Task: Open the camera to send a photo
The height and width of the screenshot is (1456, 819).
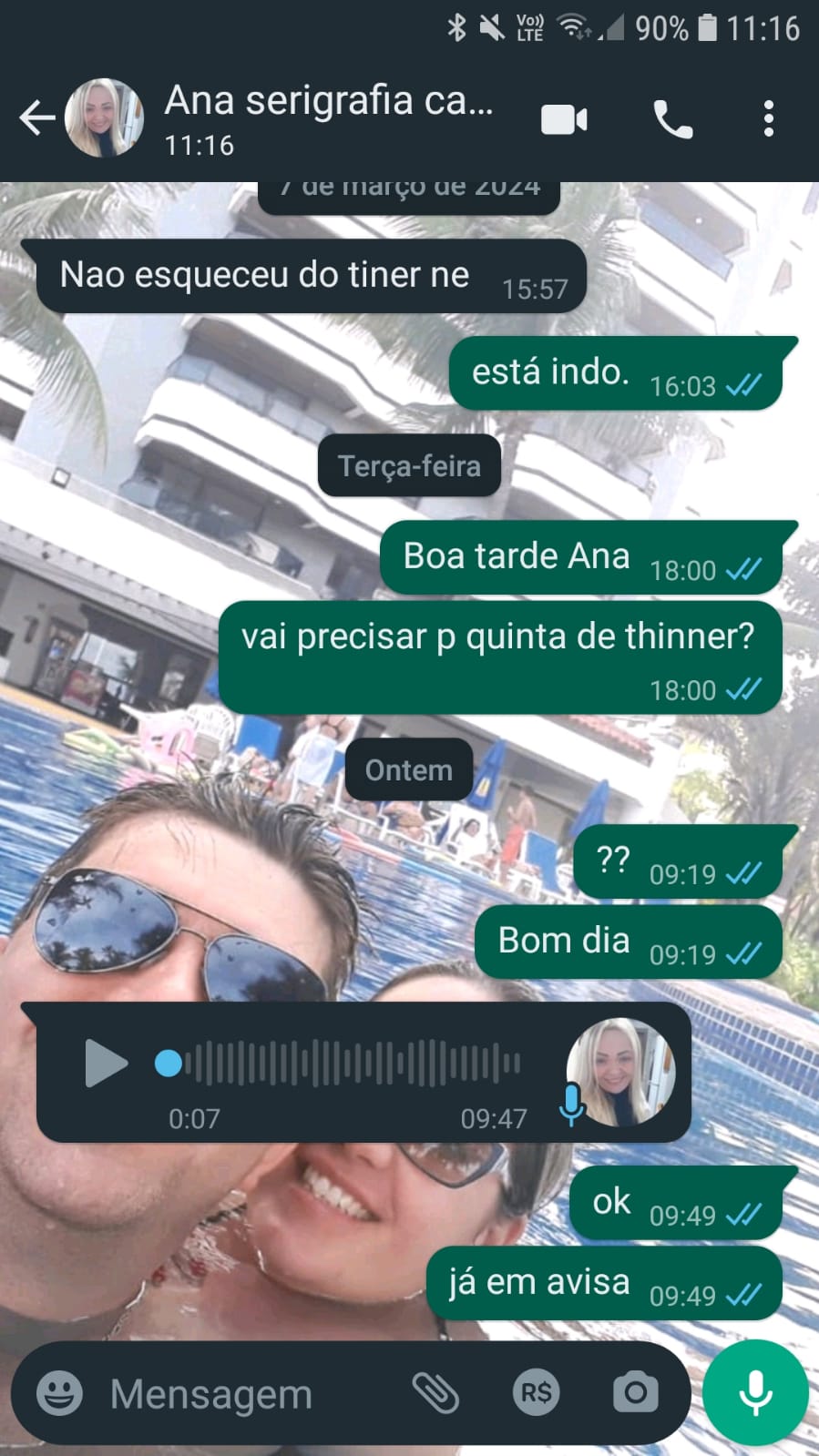Action: coord(635,1392)
